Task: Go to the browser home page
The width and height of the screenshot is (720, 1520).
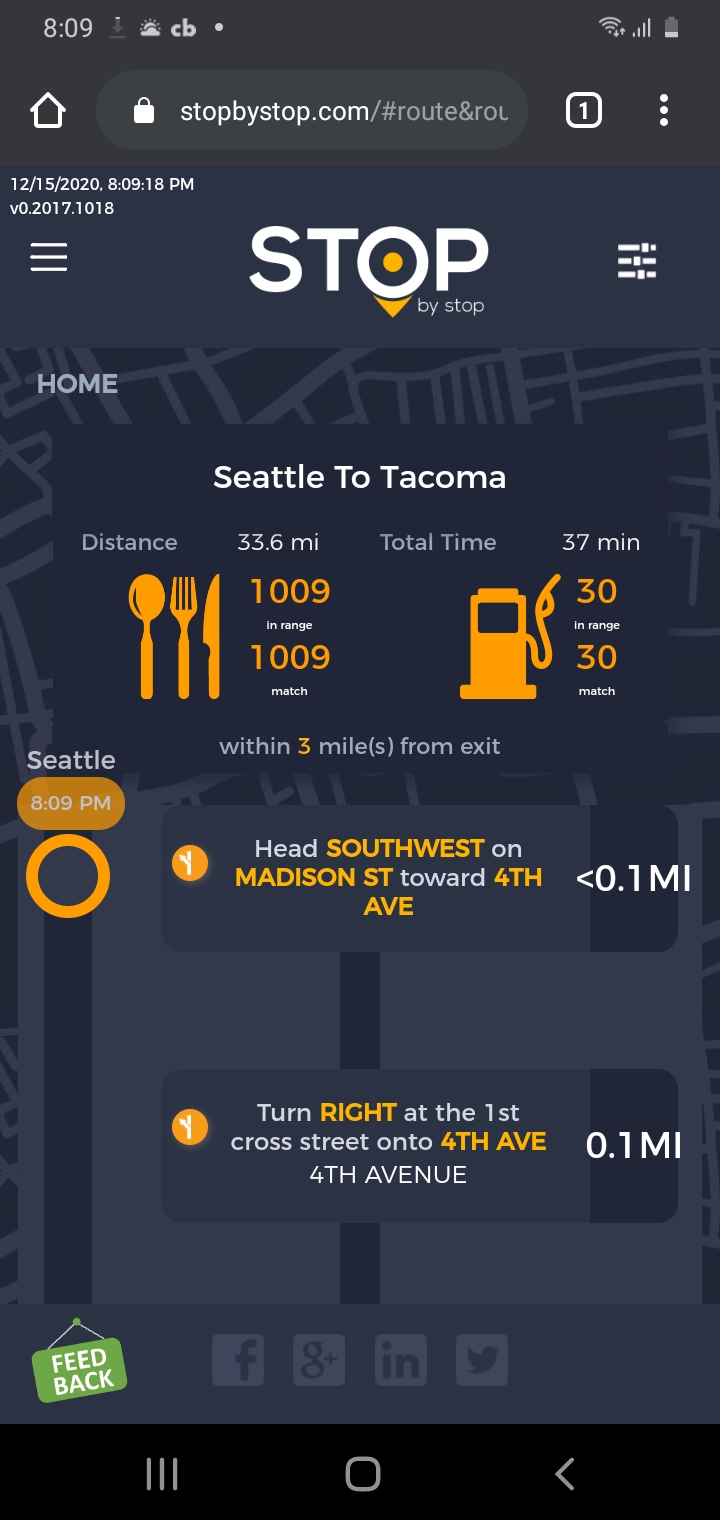Action: (48, 111)
